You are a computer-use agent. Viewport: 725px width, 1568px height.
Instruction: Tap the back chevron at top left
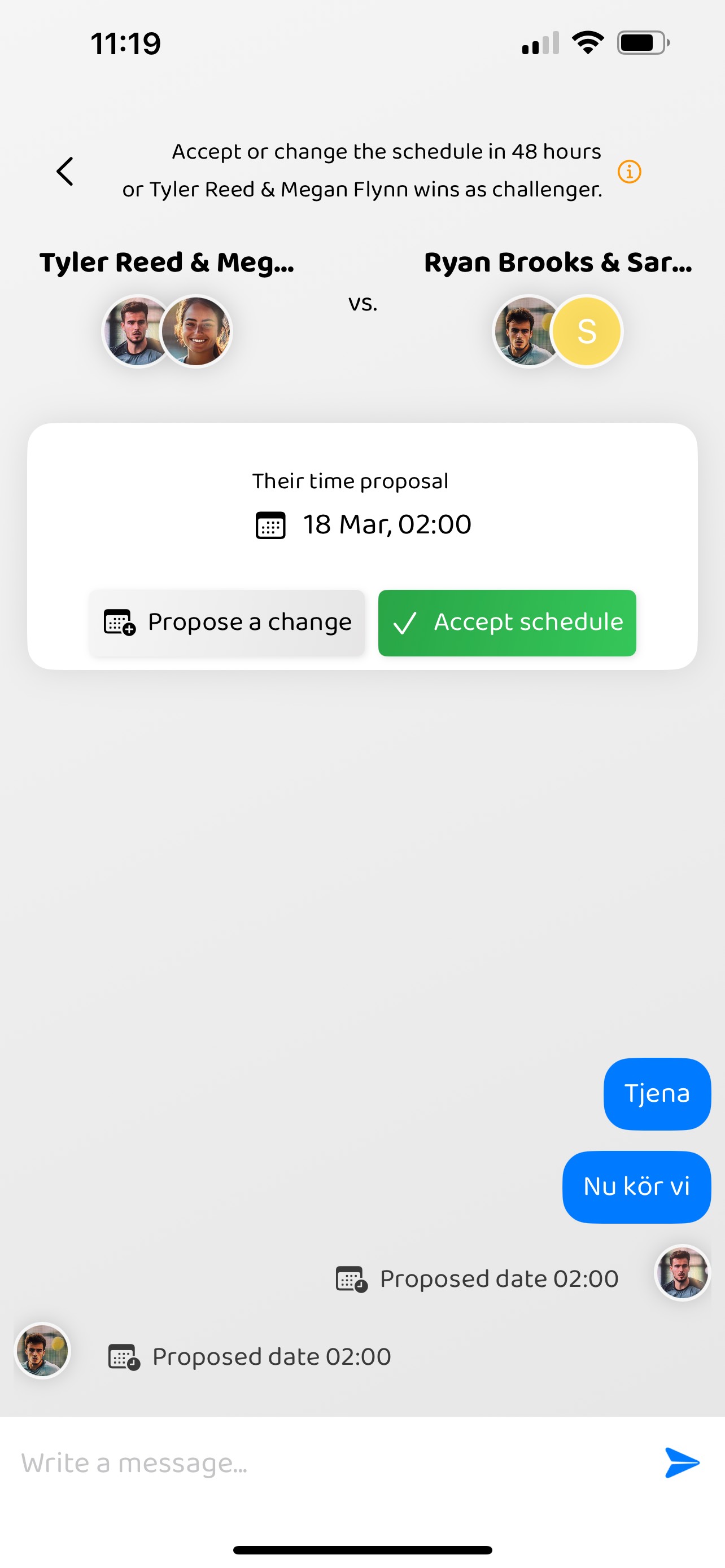pos(64,171)
